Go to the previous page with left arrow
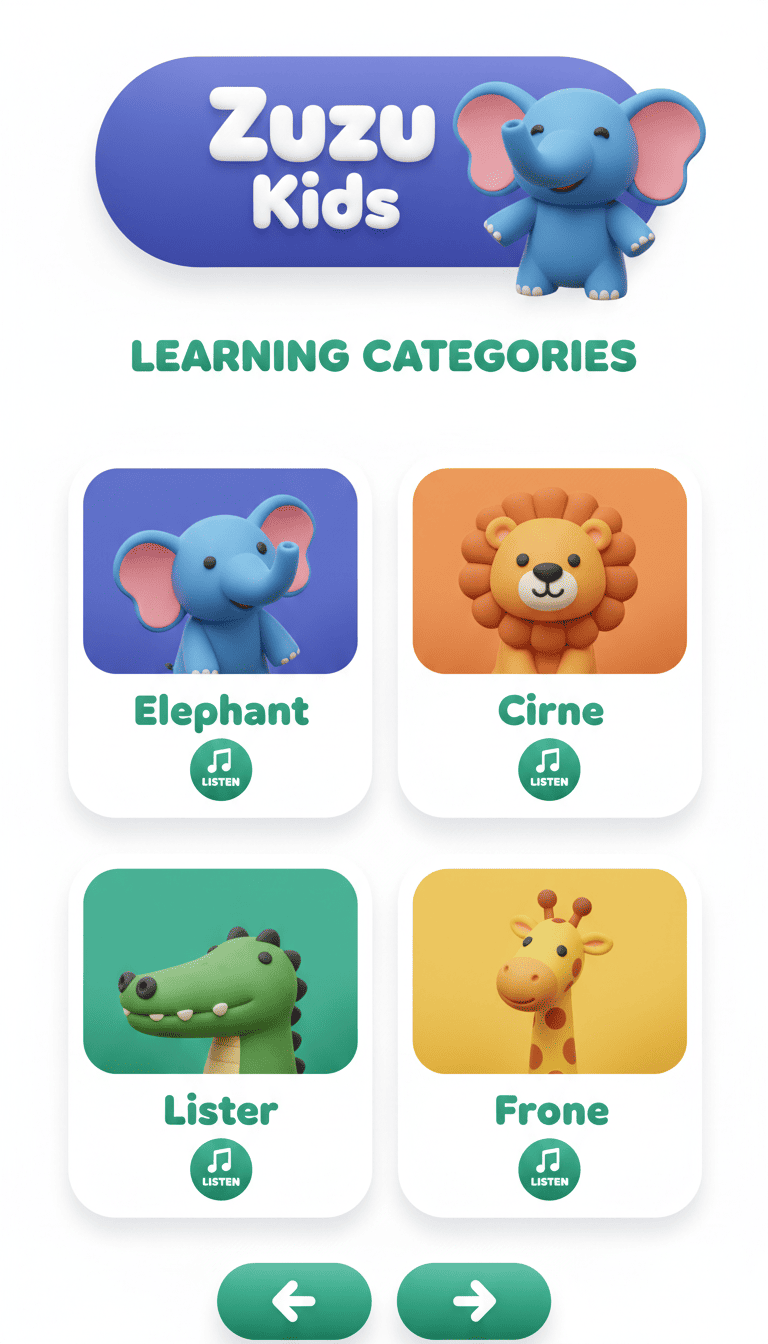Viewport: 768px width, 1344px height. 294,1300
